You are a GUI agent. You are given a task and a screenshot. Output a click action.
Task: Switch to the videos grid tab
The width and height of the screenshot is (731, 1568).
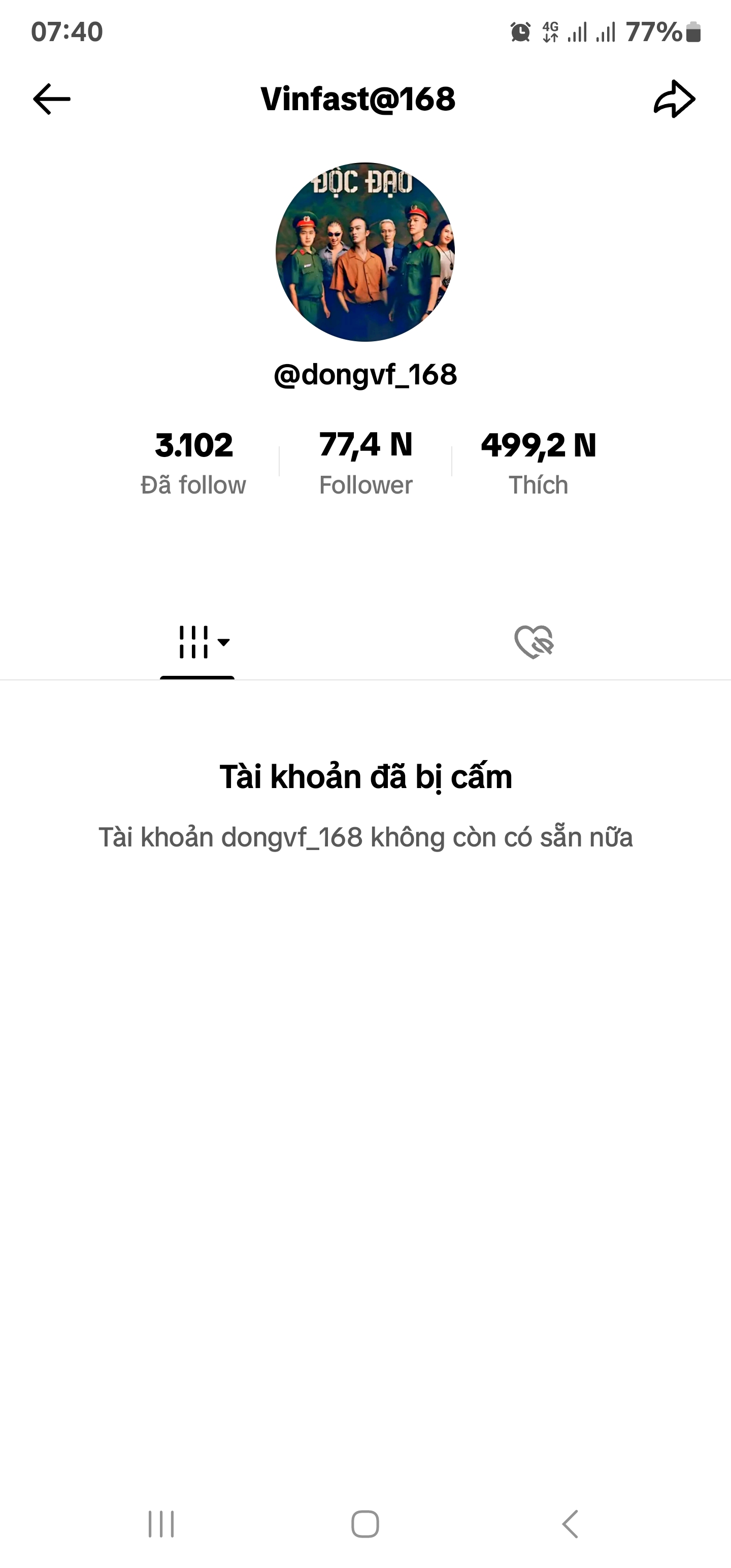[x=197, y=642]
